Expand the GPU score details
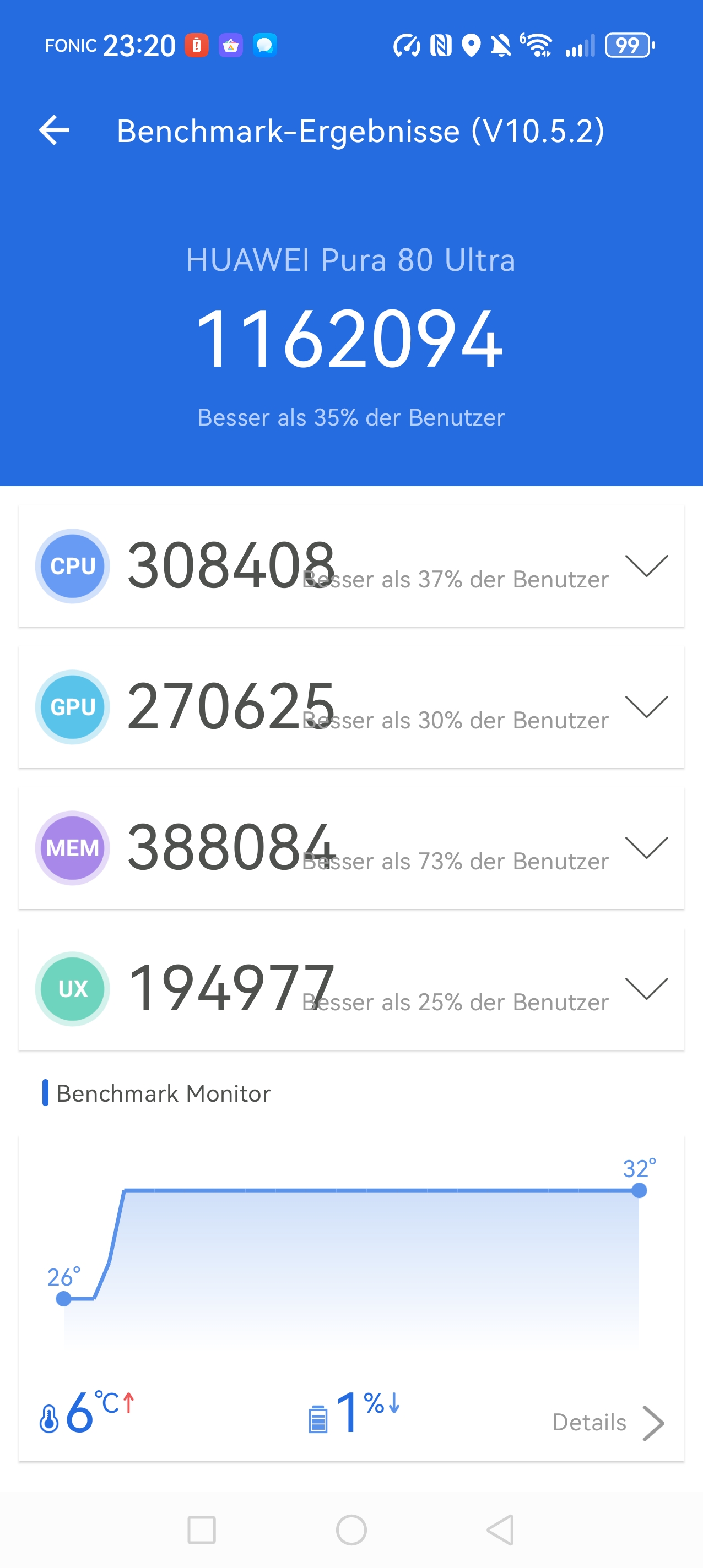Screen dimensions: 703x1568 646,707
